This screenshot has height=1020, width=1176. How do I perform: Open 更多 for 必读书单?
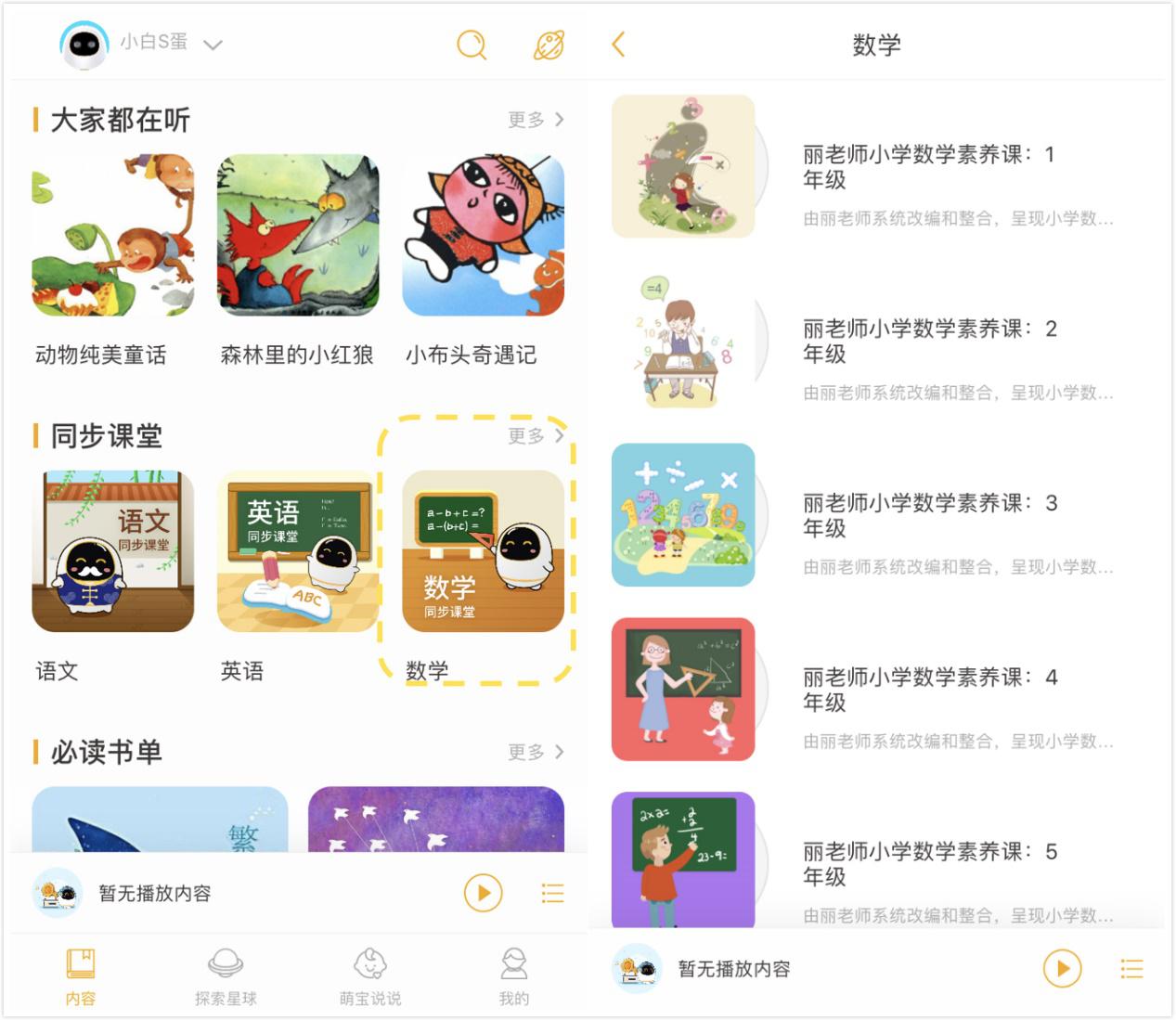click(536, 752)
